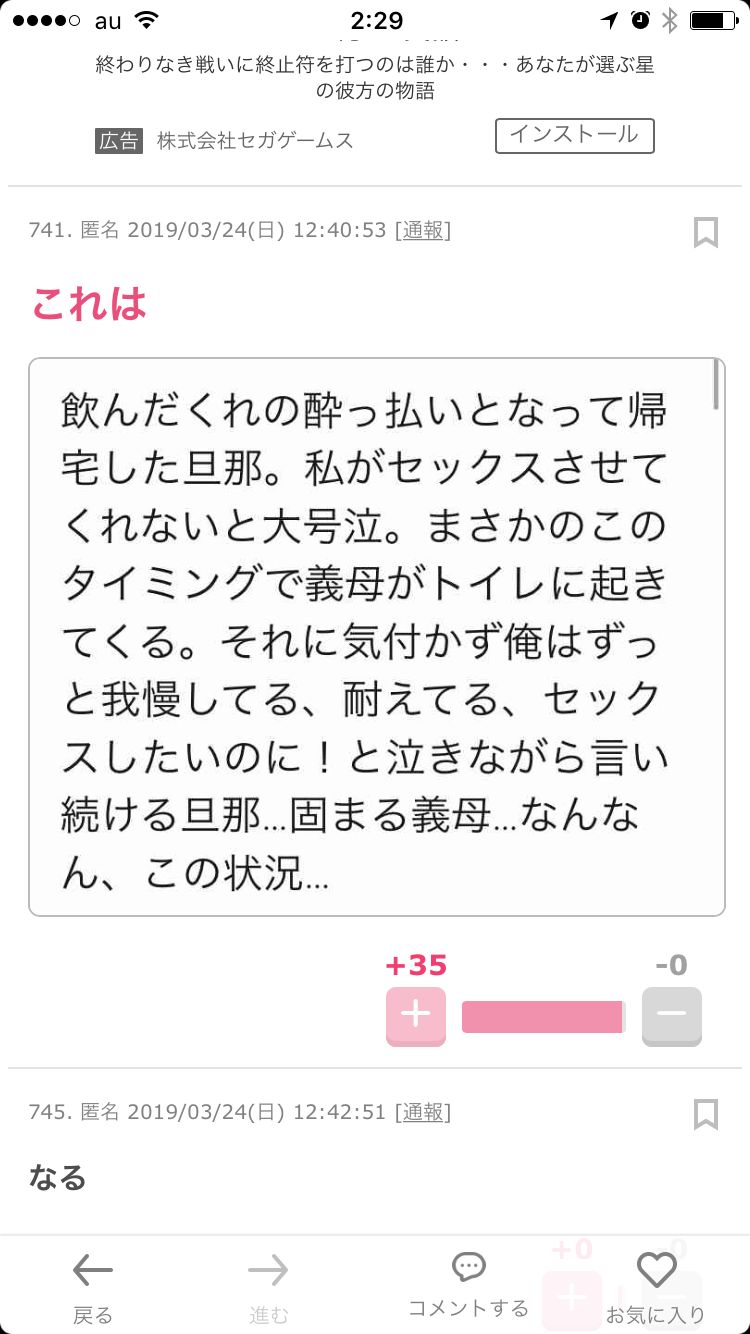
Task: Report comment 745 via 通報 link
Action: coord(423,1112)
